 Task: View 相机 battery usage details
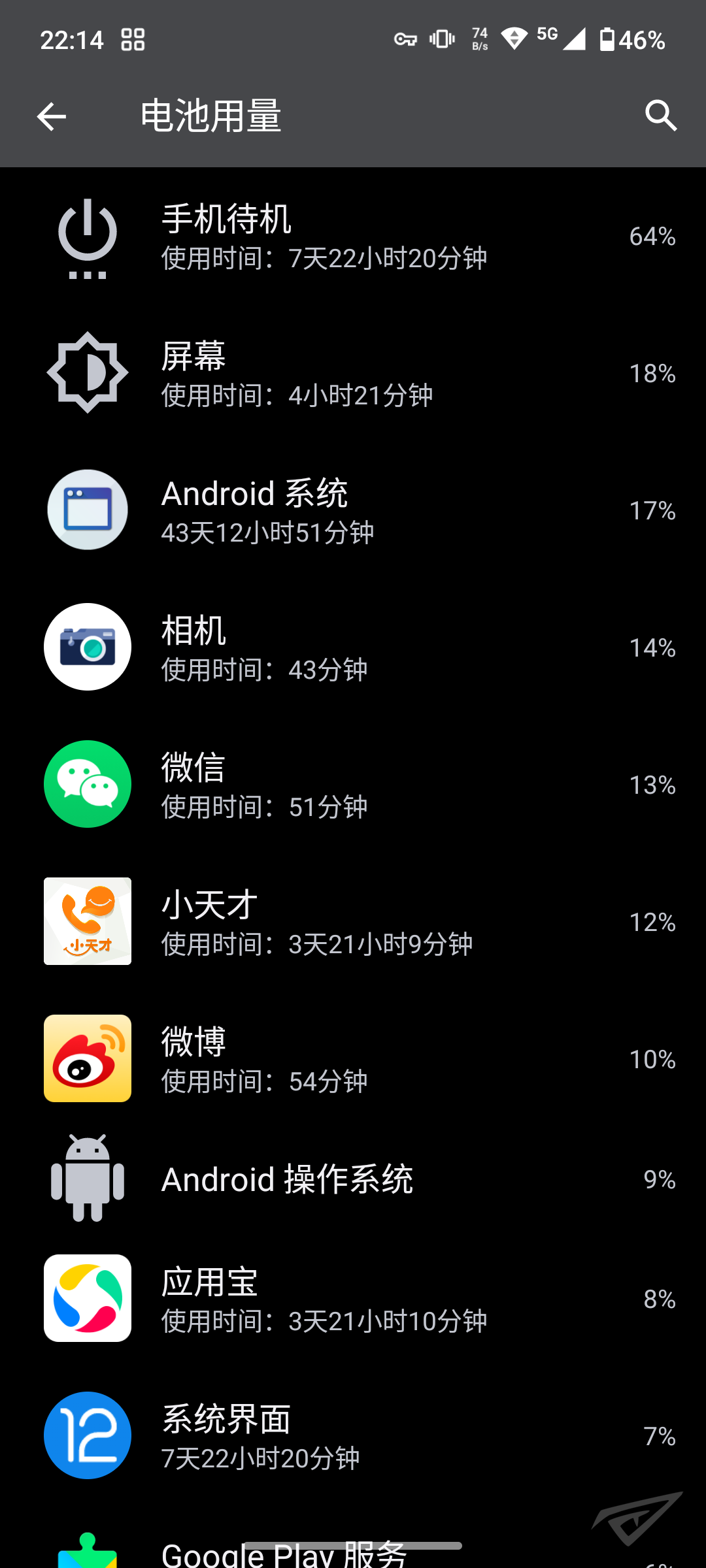(353, 647)
